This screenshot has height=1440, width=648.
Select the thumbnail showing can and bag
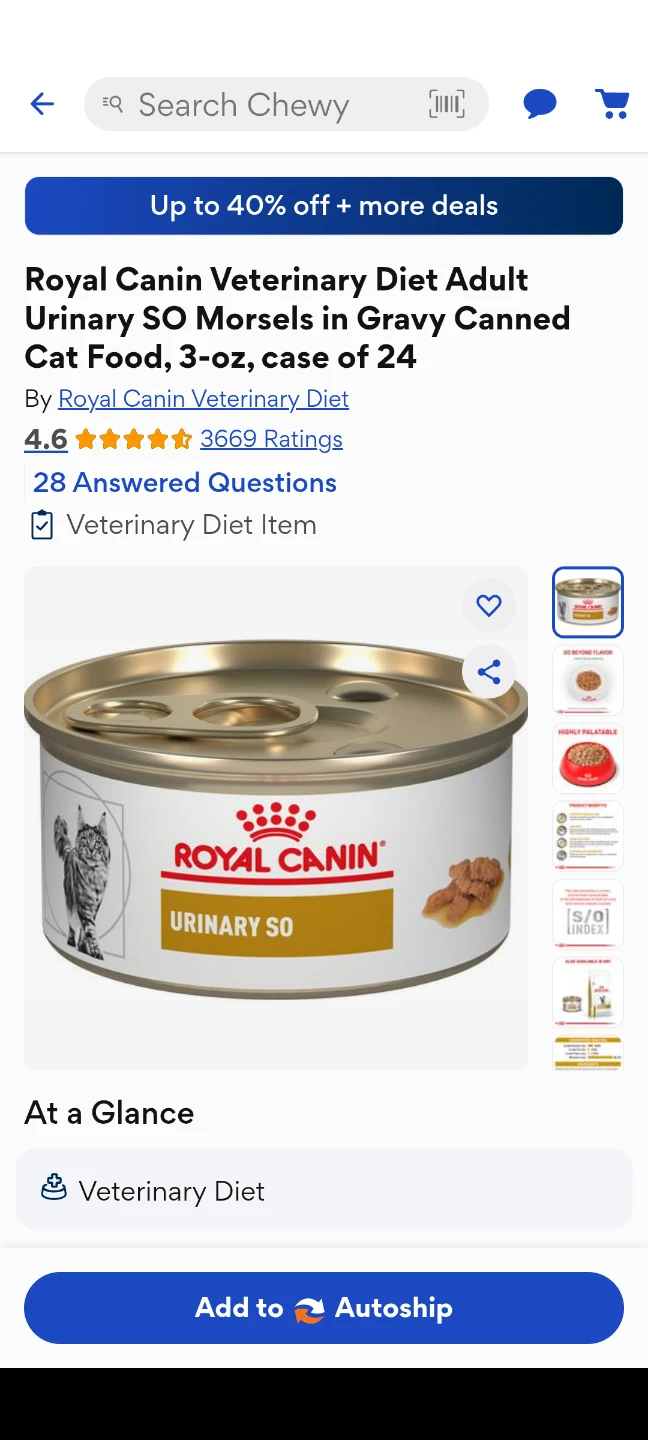(588, 993)
